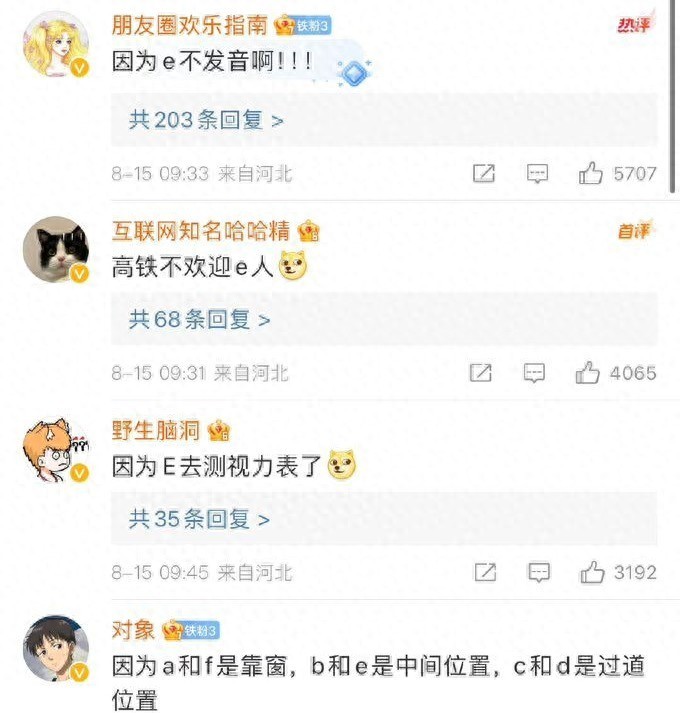Reply to 野生脑洞's comment

coord(538,572)
